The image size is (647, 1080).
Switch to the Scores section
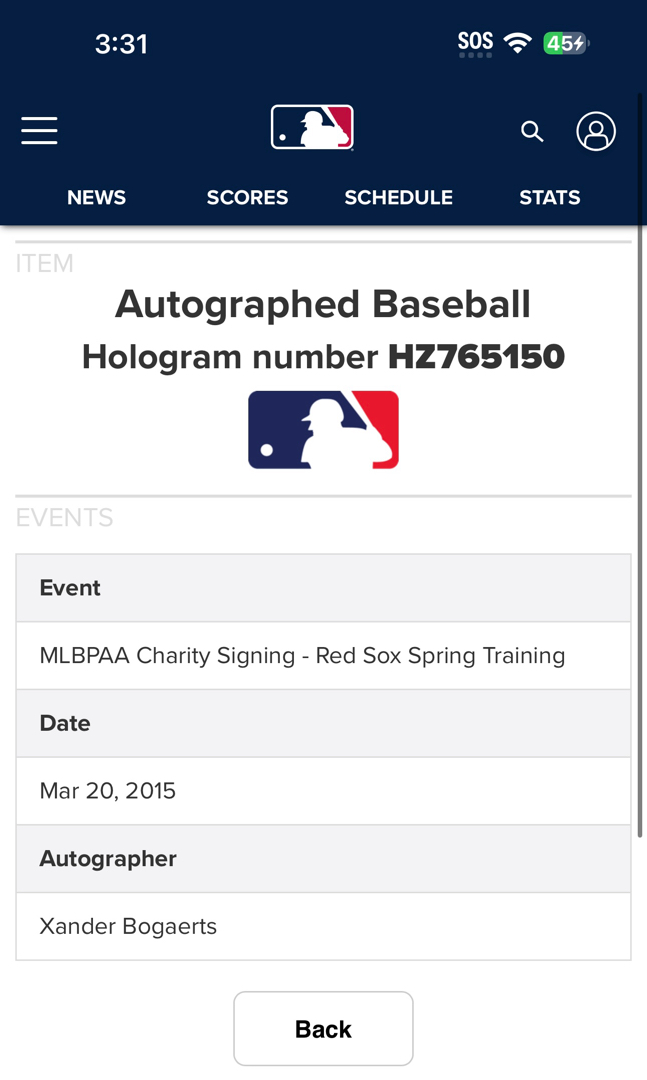pyautogui.click(x=247, y=197)
